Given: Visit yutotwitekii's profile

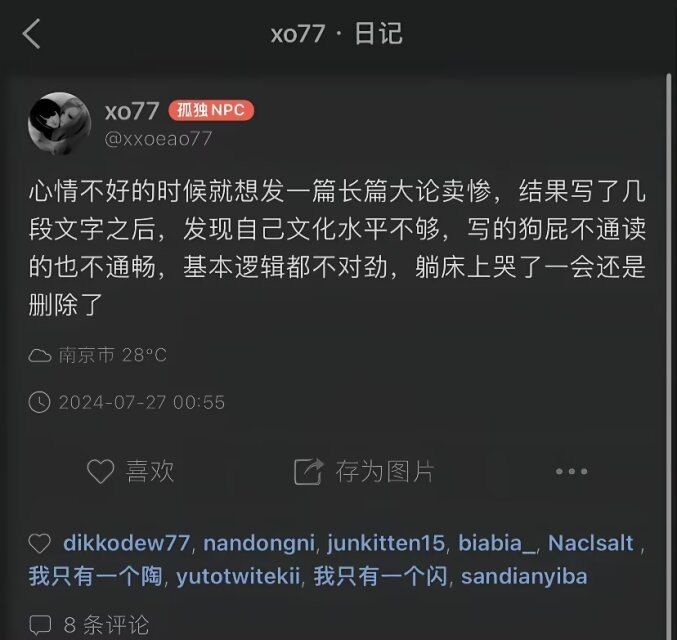Looking at the screenshot, I should (x=239, y=576).
